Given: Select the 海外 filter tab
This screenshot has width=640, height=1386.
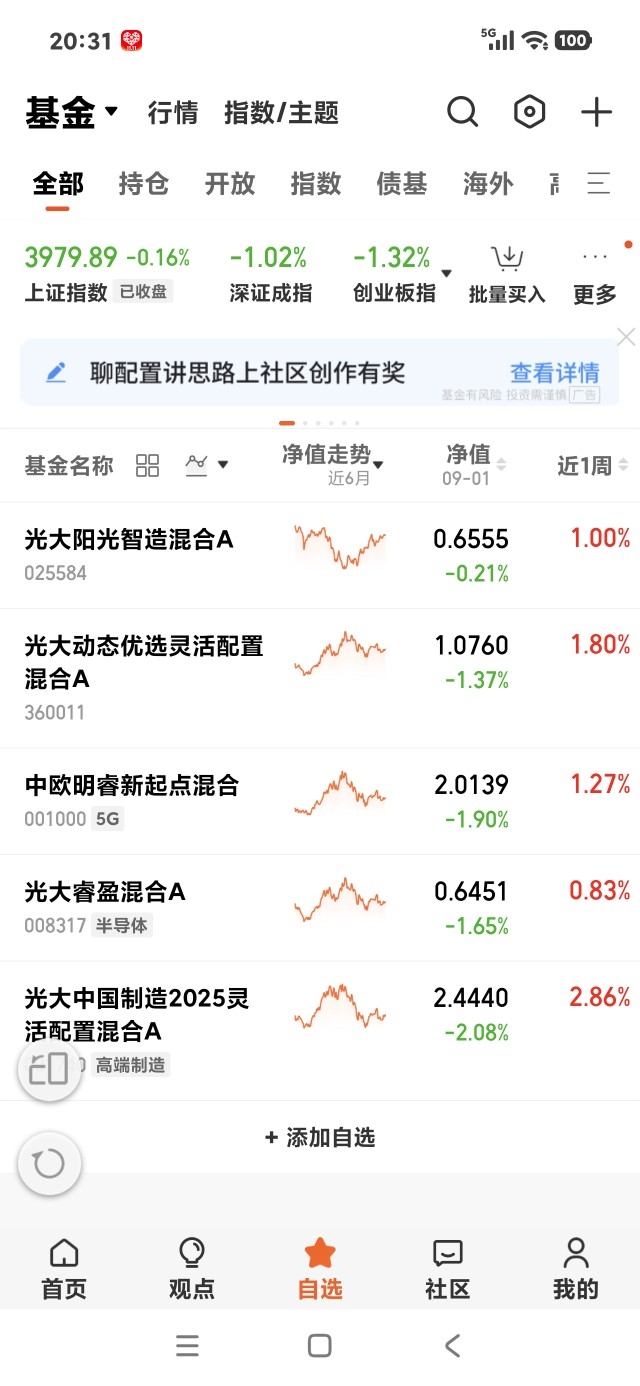Looking at the screenshot, I should click(x=488, y=184).
